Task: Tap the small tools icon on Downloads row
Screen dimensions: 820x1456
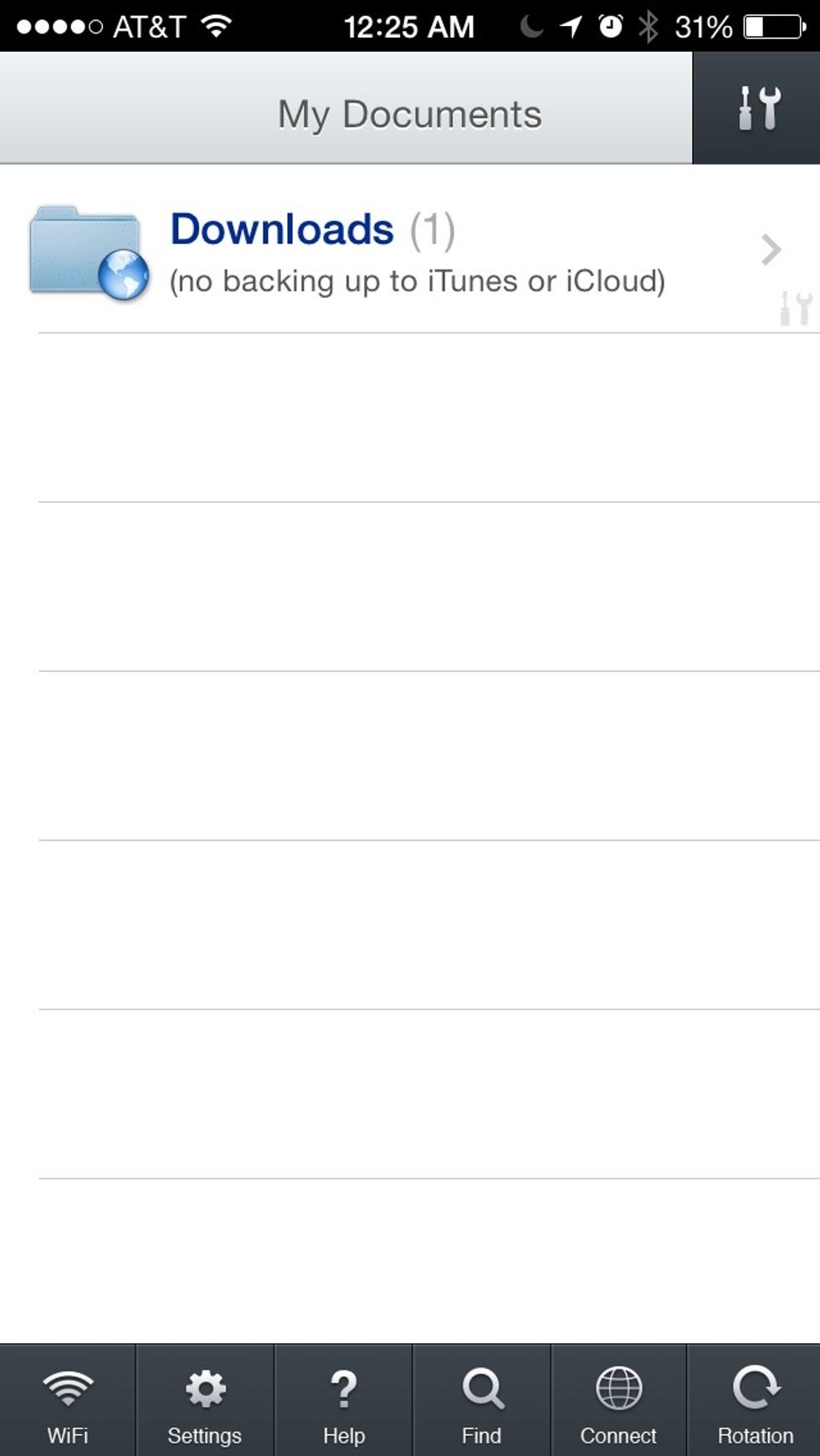Action: (x=796, y=308)
